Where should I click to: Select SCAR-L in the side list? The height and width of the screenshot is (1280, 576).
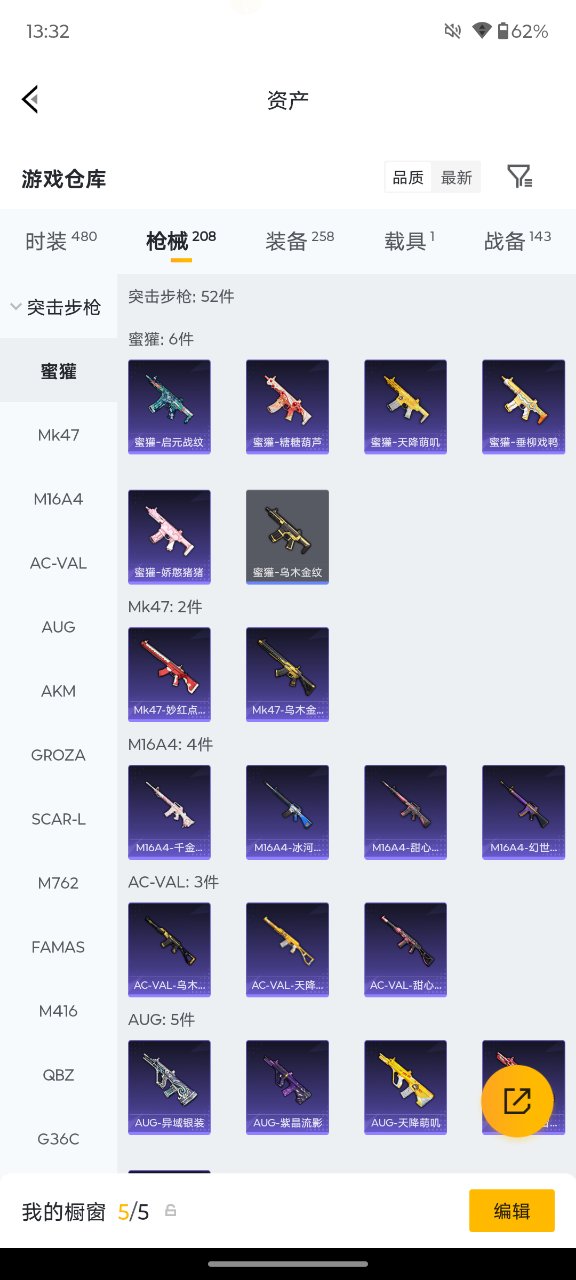58,819
